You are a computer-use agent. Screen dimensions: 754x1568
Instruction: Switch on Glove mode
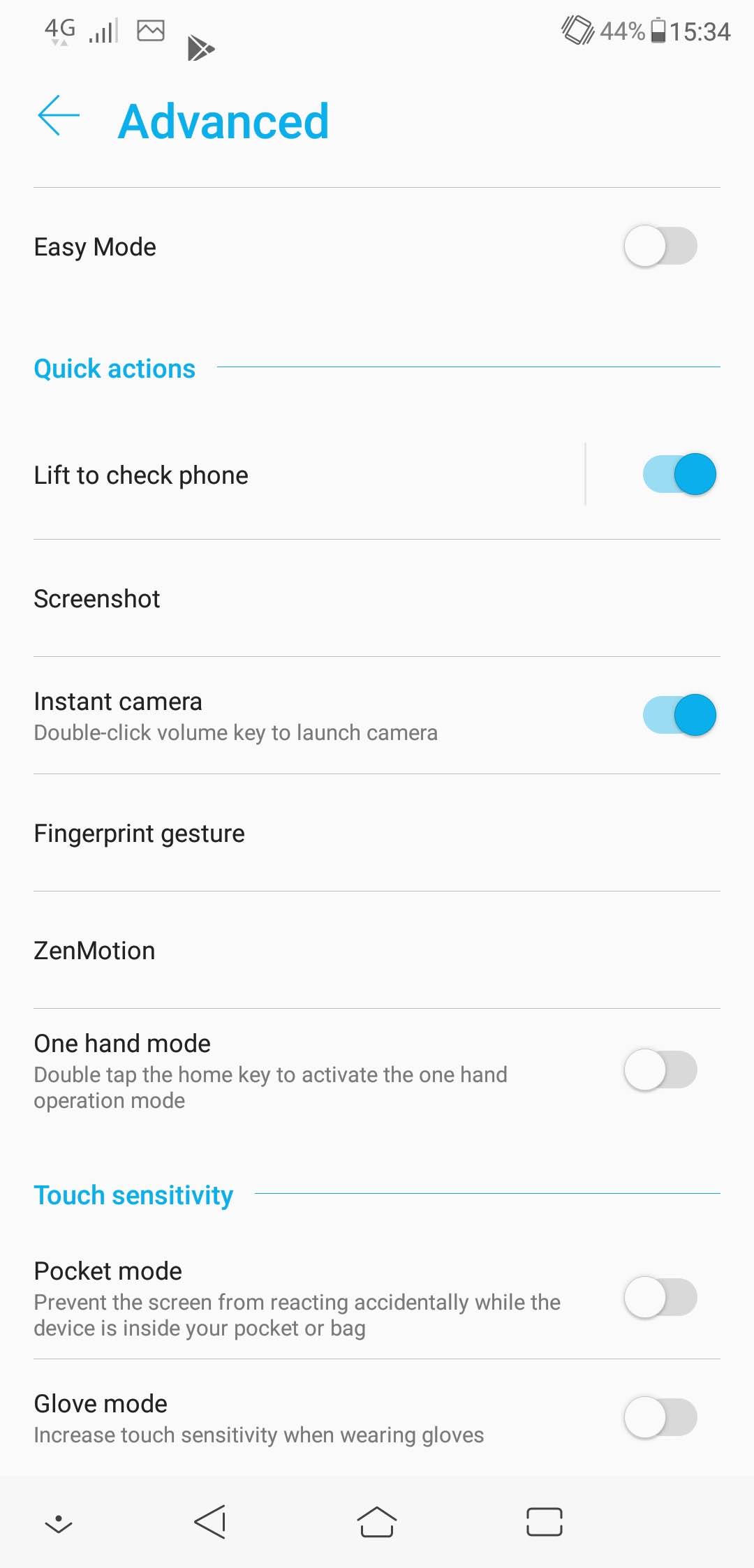[x=660, y=1417]
